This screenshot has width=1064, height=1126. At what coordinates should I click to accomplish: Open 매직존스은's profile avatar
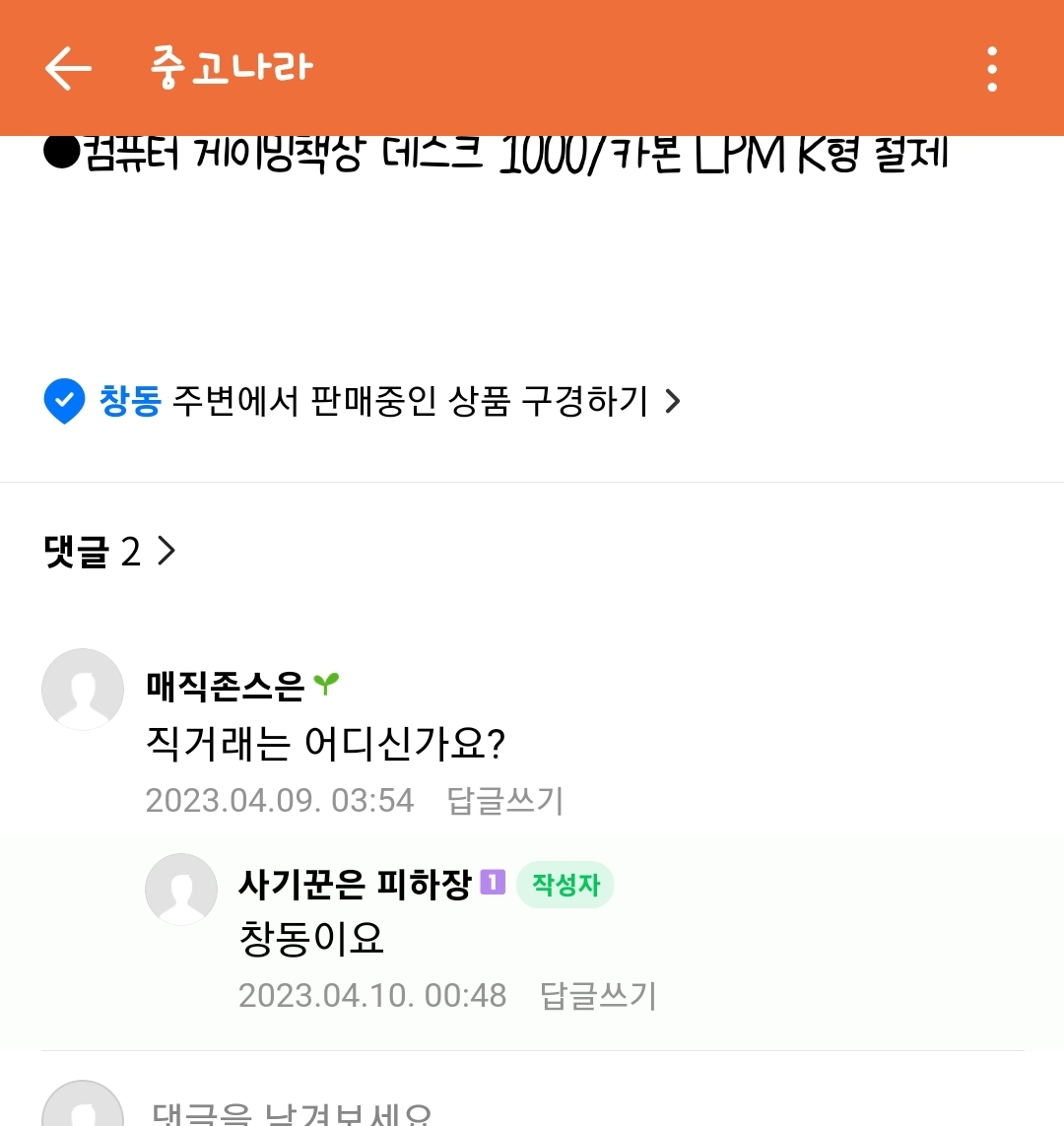(83, 690)
